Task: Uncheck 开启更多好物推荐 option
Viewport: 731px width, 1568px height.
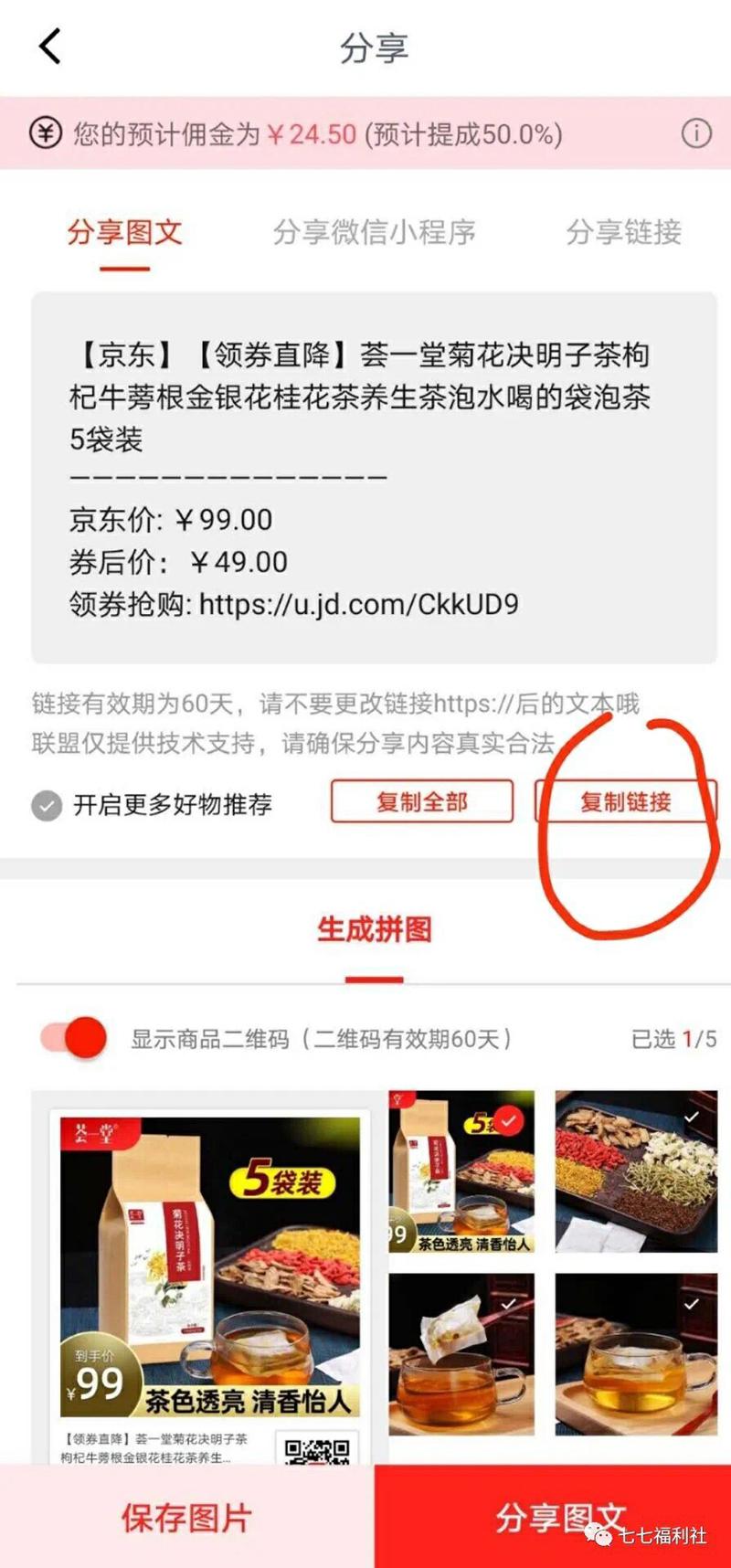Action: click(47, 805)
